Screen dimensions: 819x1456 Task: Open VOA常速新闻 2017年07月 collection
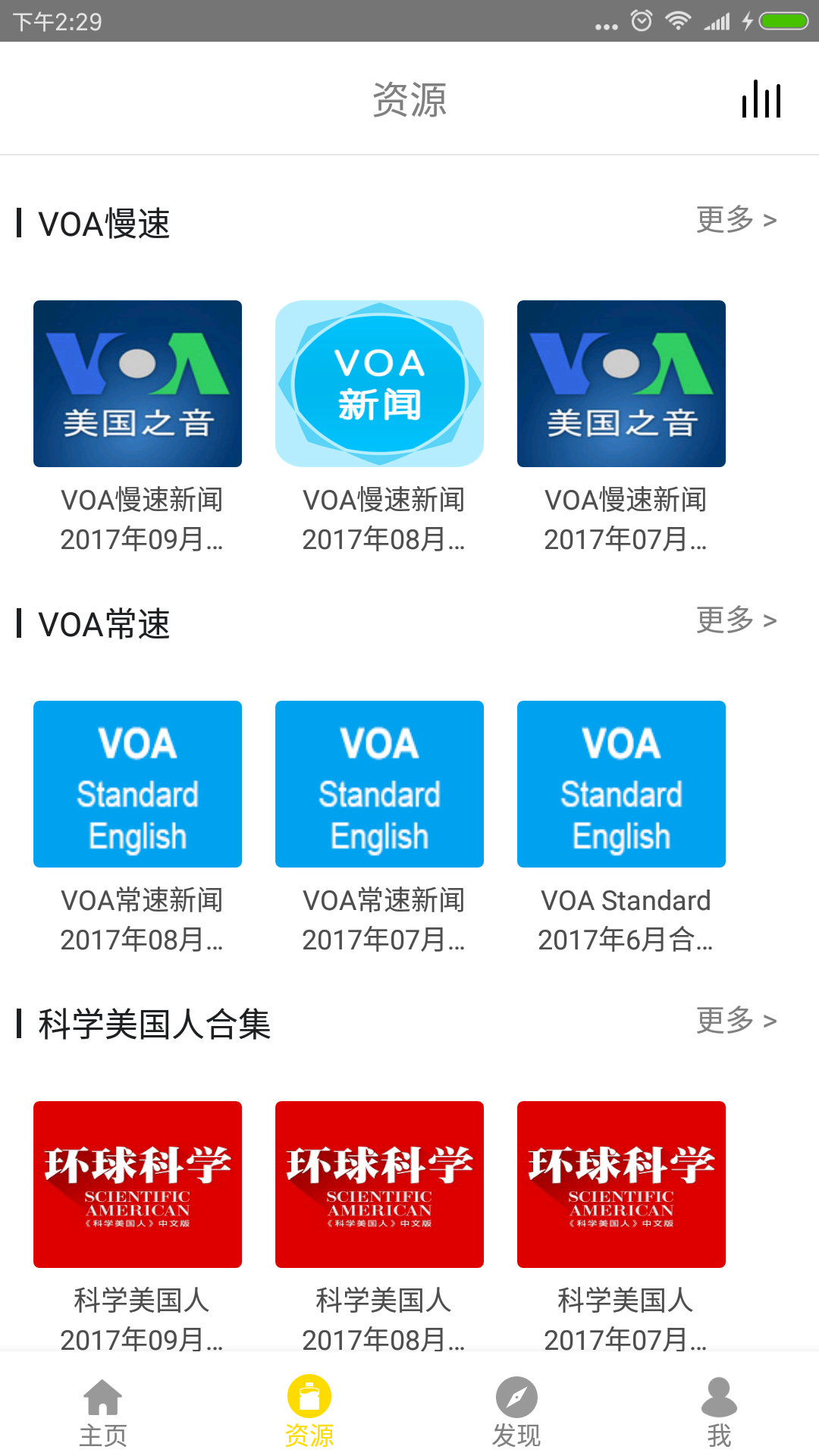point(379,785)
